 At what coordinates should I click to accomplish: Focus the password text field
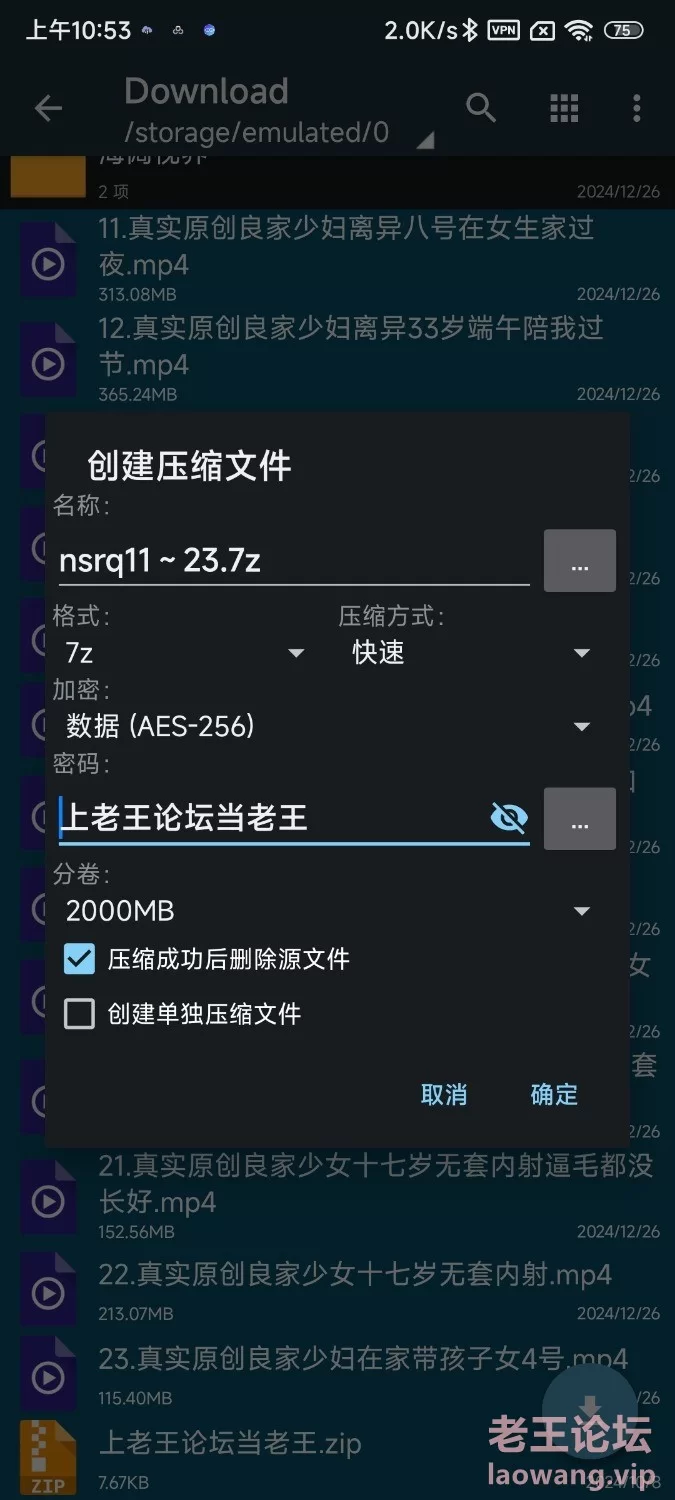272,819
